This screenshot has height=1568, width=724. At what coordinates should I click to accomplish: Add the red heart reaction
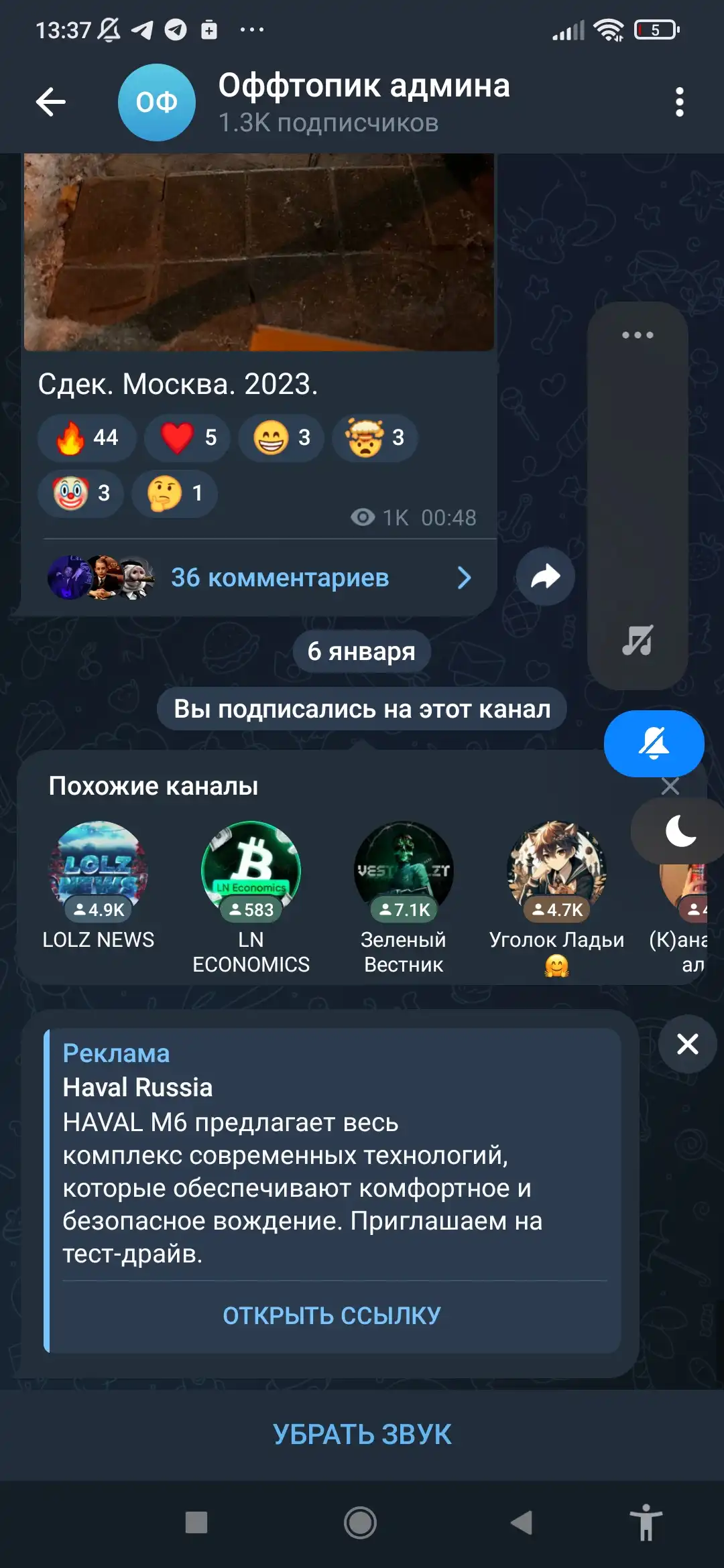(187, 438)
